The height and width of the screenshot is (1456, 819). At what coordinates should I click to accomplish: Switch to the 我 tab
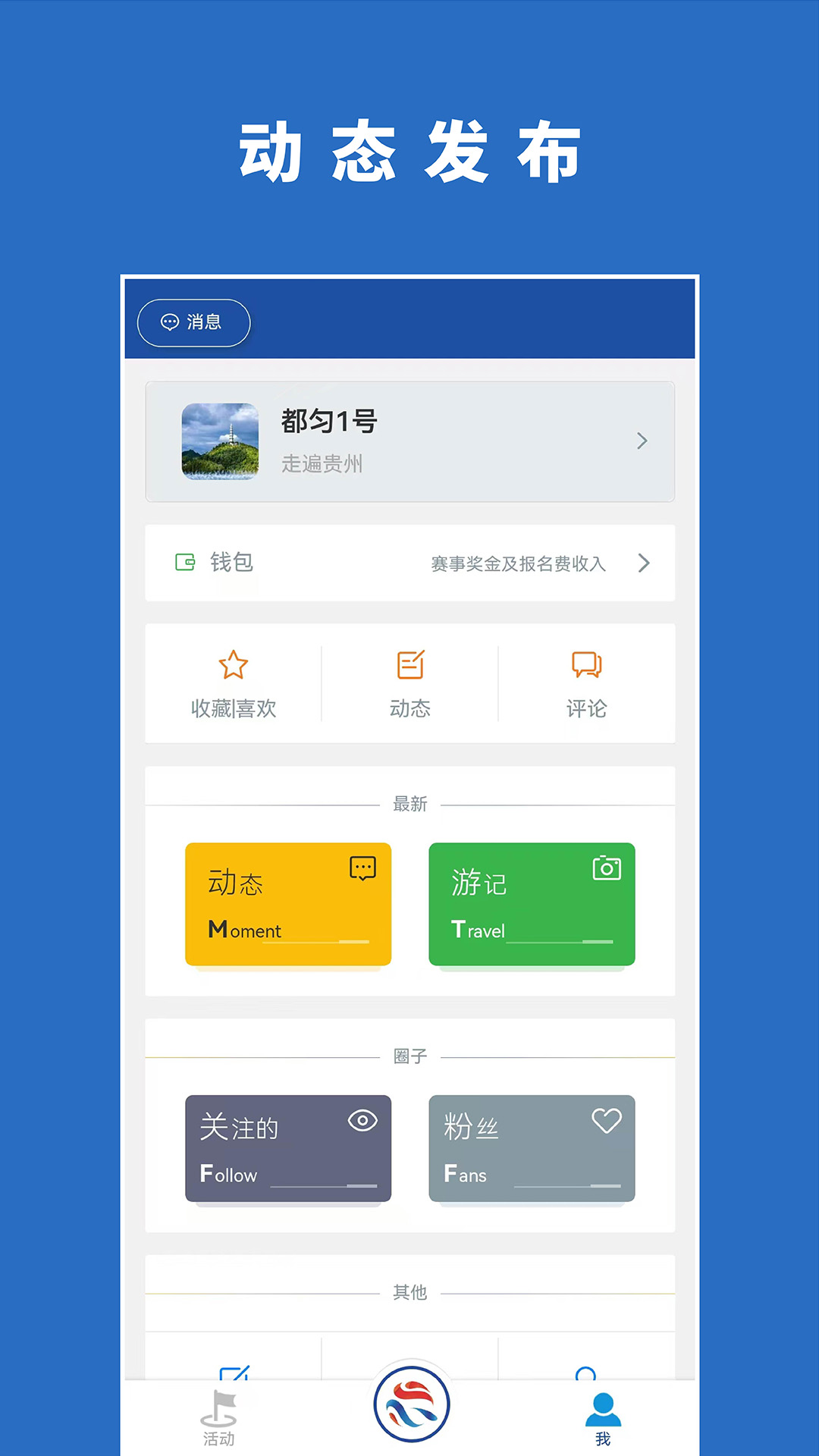coord(603,1416)
